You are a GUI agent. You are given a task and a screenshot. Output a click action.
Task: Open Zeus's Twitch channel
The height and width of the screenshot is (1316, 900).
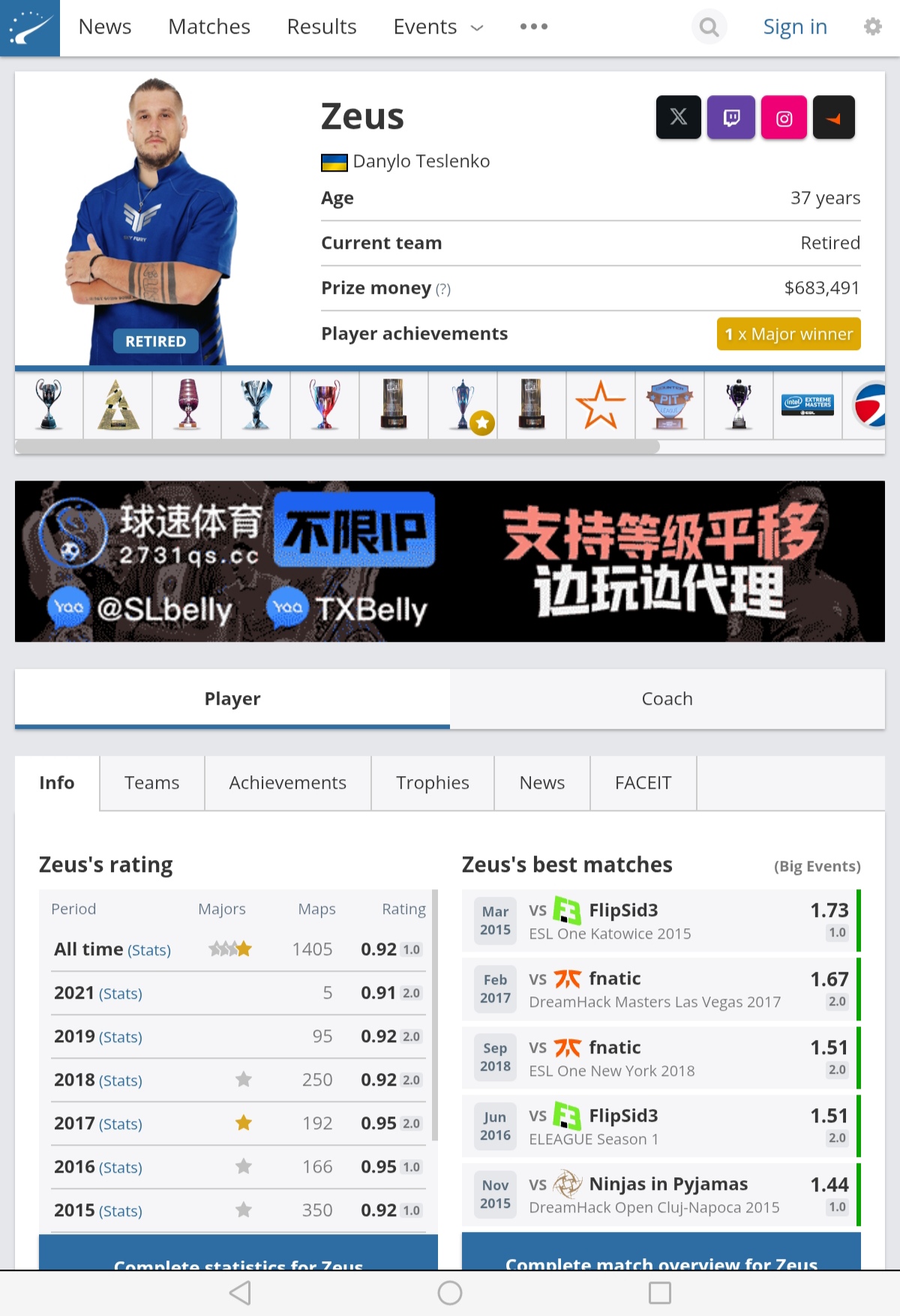click(x=730, y=118)
